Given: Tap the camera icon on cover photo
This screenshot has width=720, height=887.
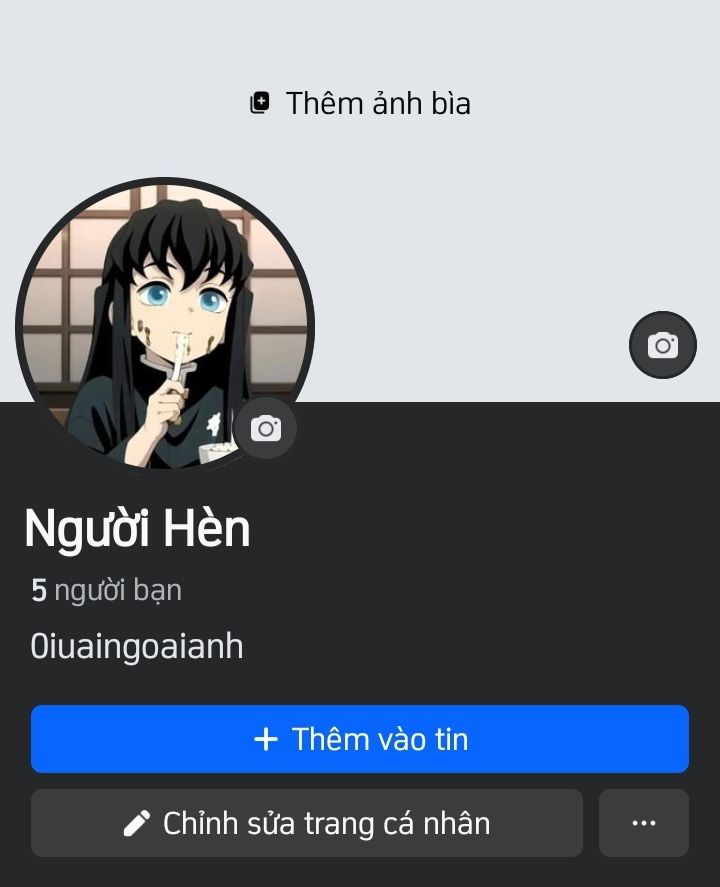Looking at the screenshot, I should (x=662, y=346).
